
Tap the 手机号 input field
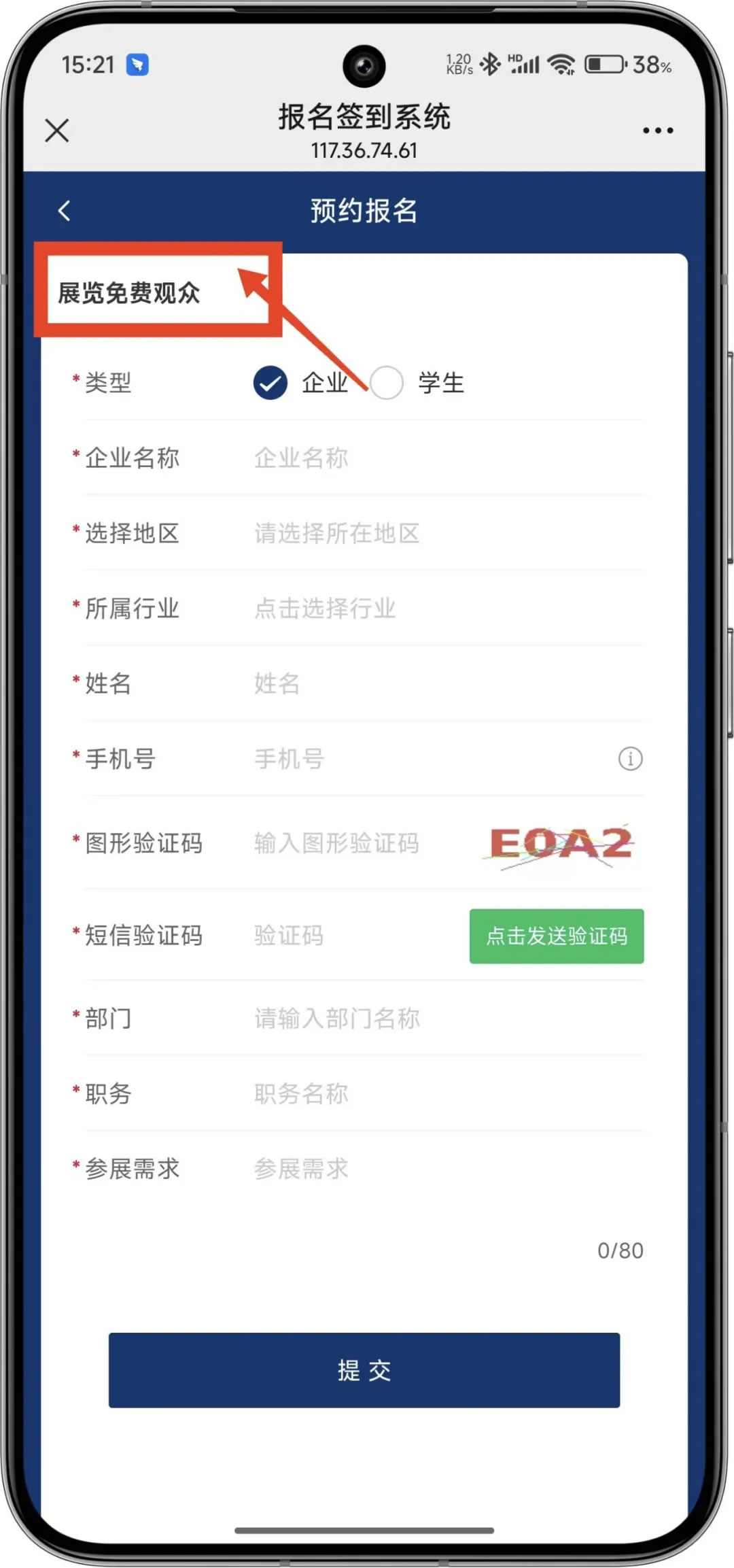[432, 759]
